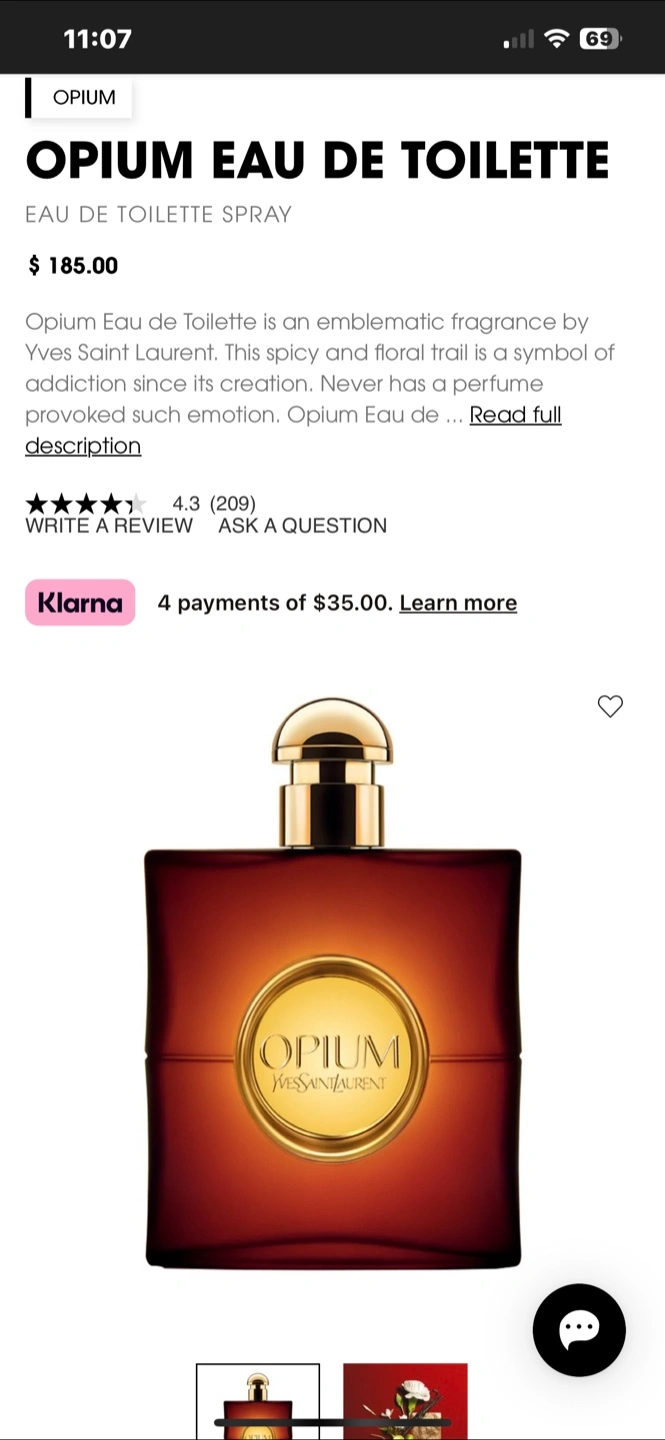
Task: Tap Ask a Question
Action: tap(302, 526)
